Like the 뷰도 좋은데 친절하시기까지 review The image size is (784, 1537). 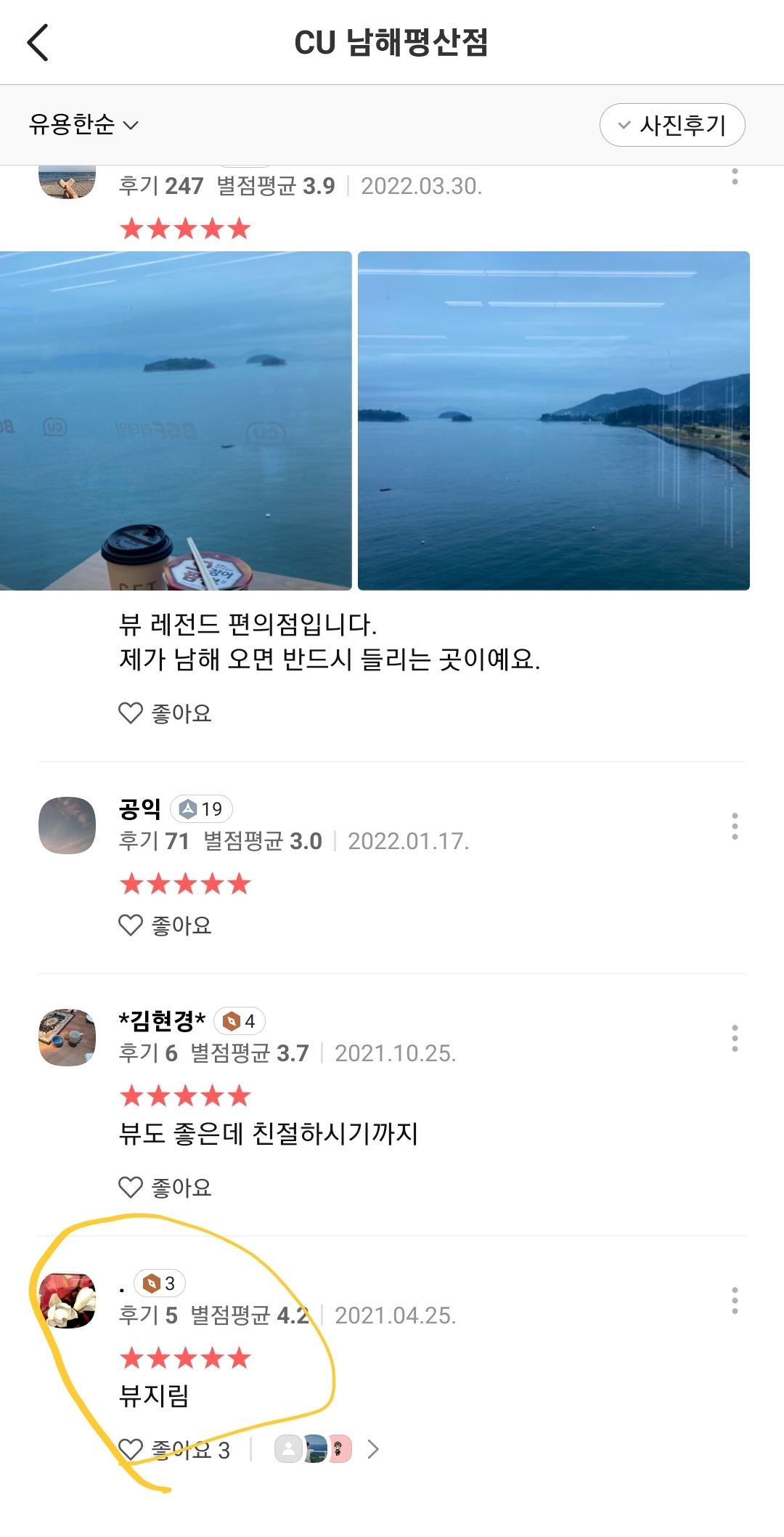tap(165, 1188)
